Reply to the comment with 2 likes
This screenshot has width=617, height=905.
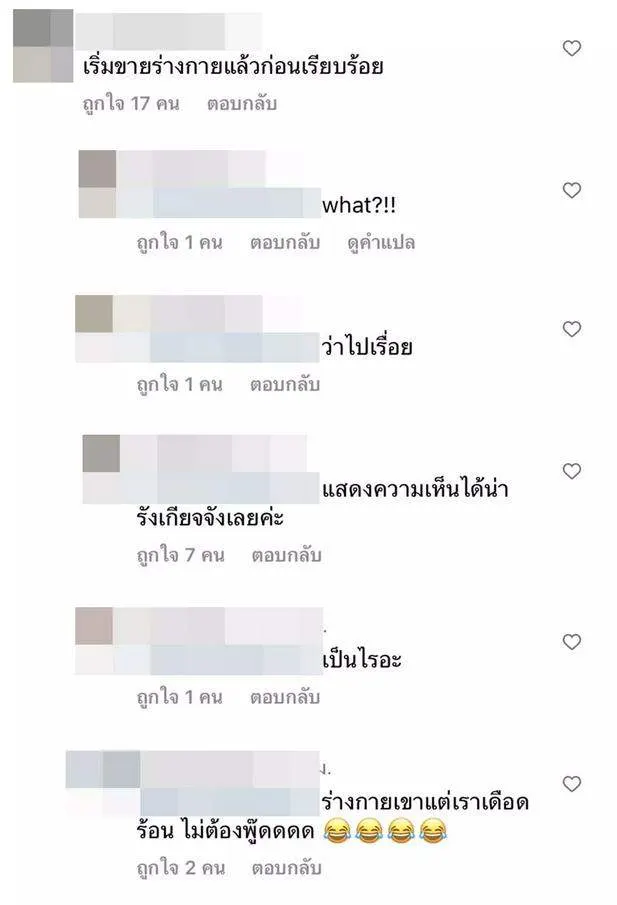285,868
